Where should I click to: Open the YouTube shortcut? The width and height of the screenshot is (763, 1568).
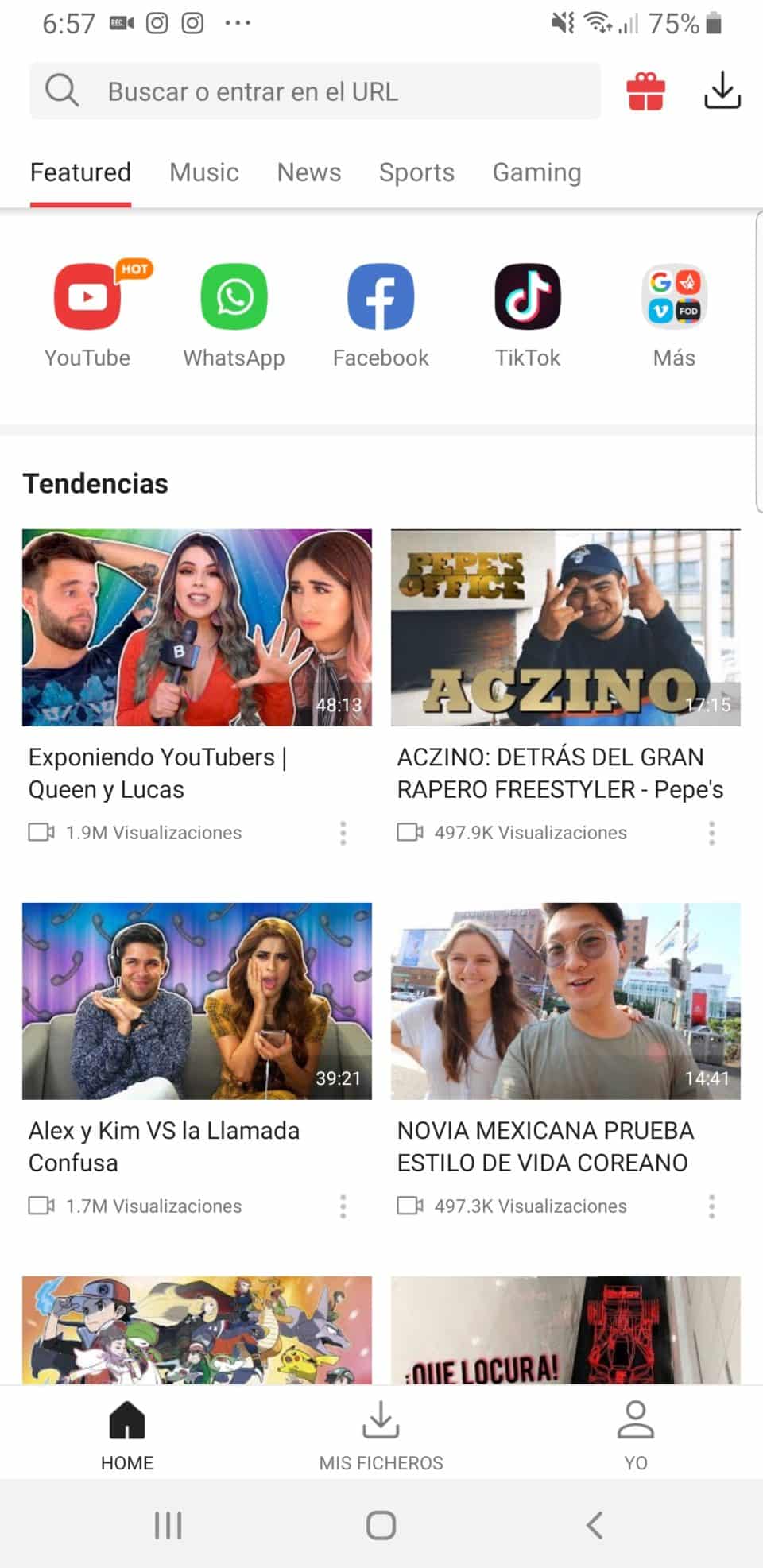[87, 296]
